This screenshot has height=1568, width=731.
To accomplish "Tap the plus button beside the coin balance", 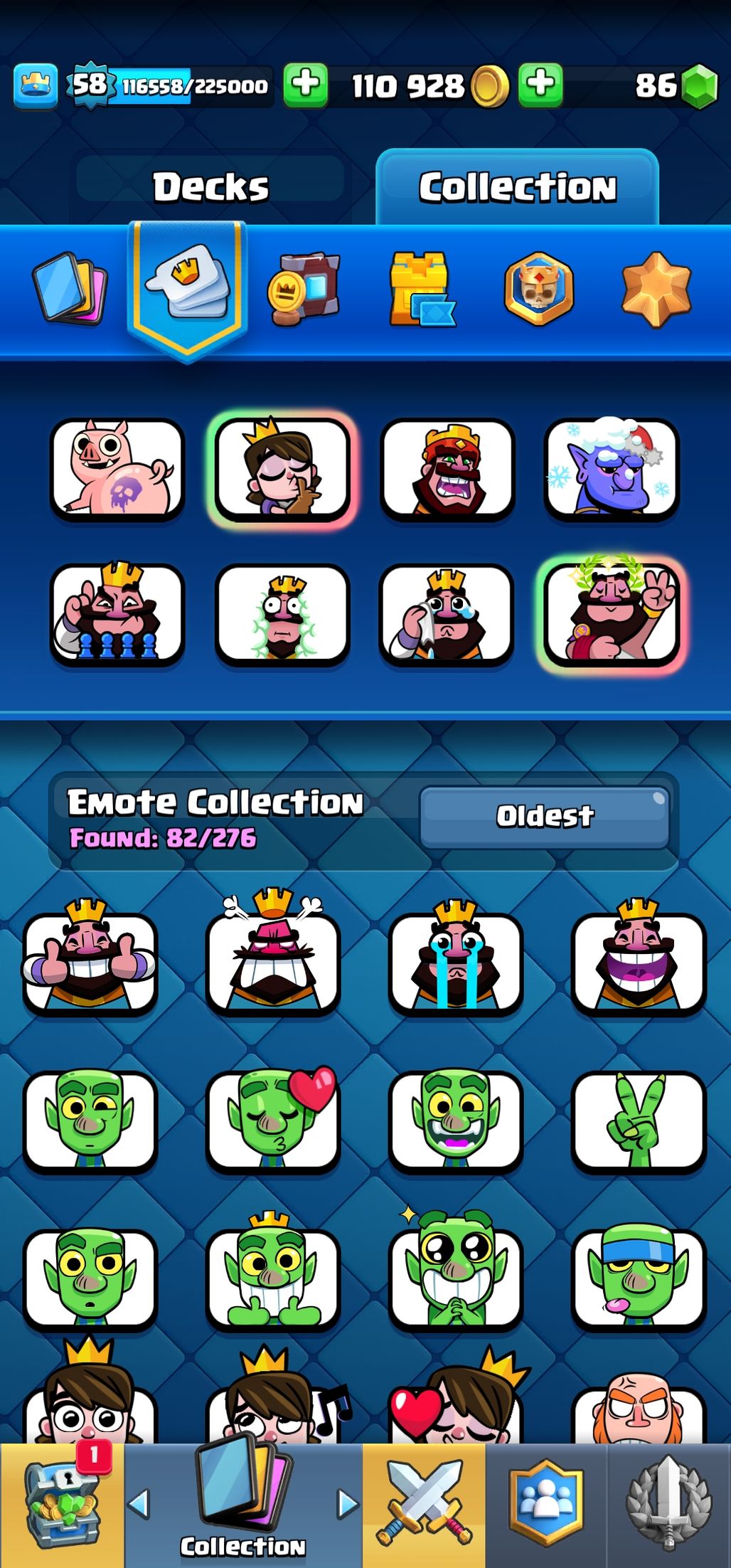I will click(540, 84).
